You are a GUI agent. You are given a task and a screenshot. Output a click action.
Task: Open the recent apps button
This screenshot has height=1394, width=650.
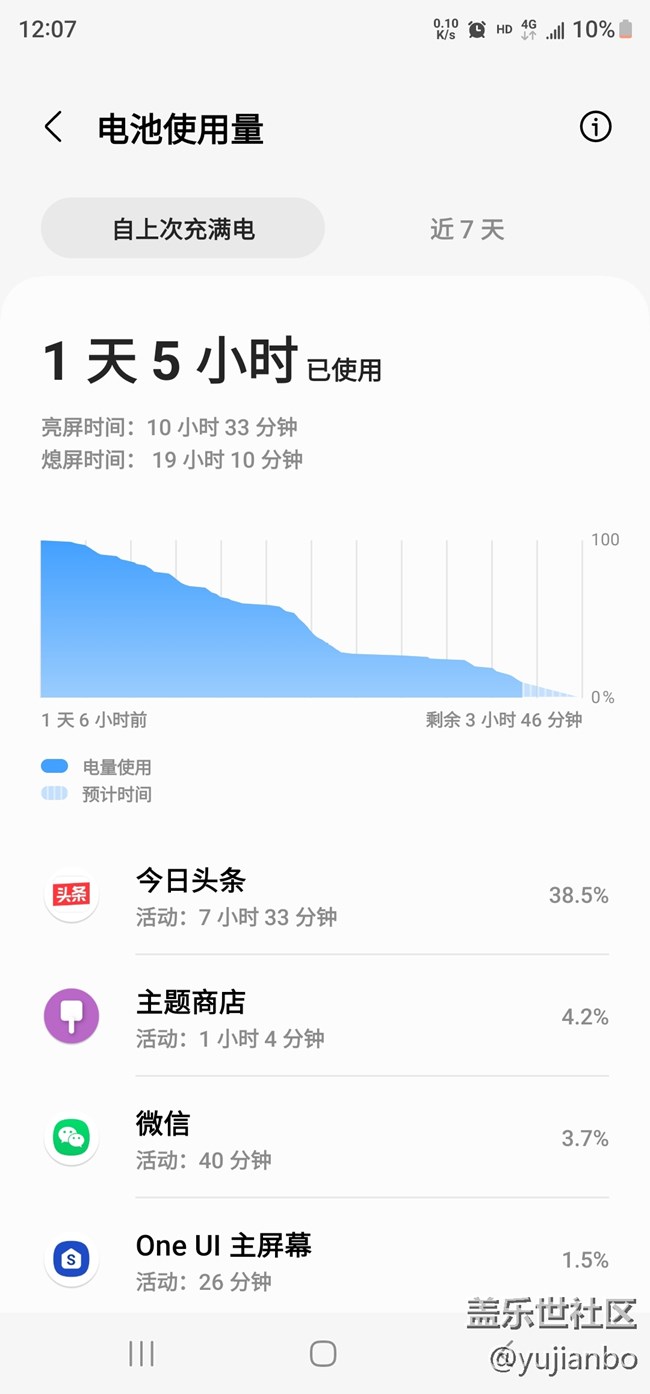pyautogui.click(x=141, y=1354)
